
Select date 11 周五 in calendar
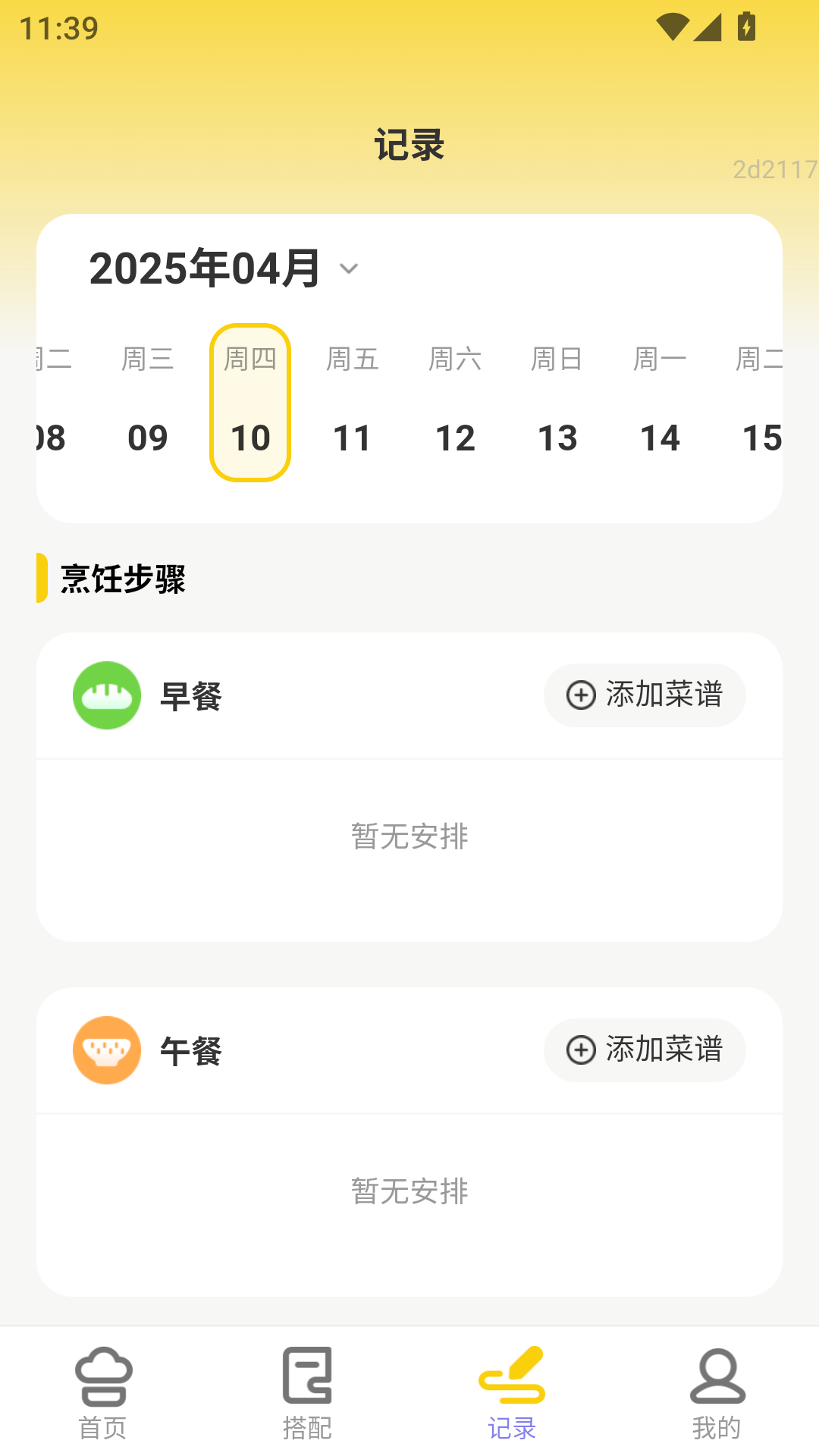pyautogui.click(x=353, y=438)
